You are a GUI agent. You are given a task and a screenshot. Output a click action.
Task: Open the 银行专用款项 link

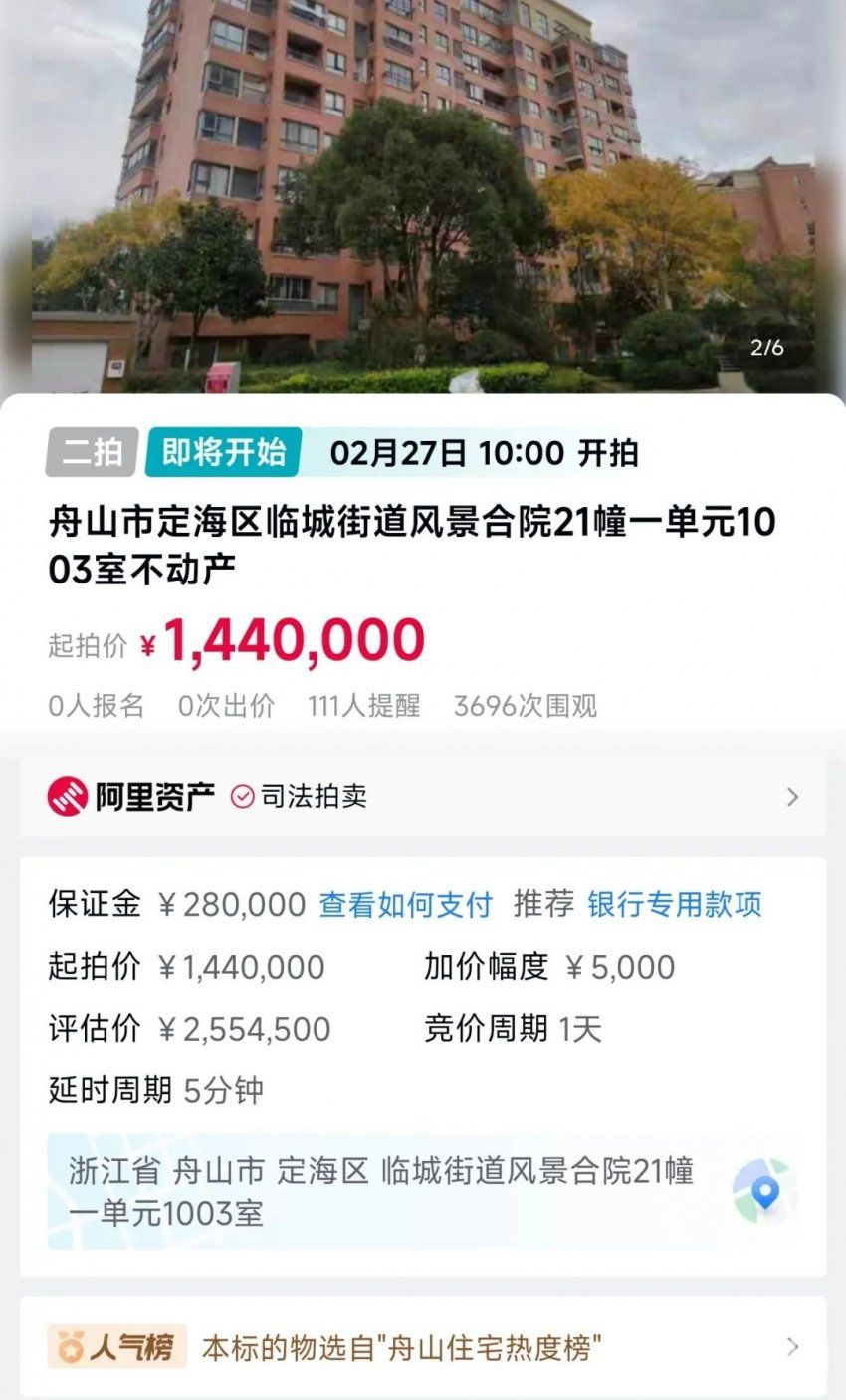pos(675,905)
